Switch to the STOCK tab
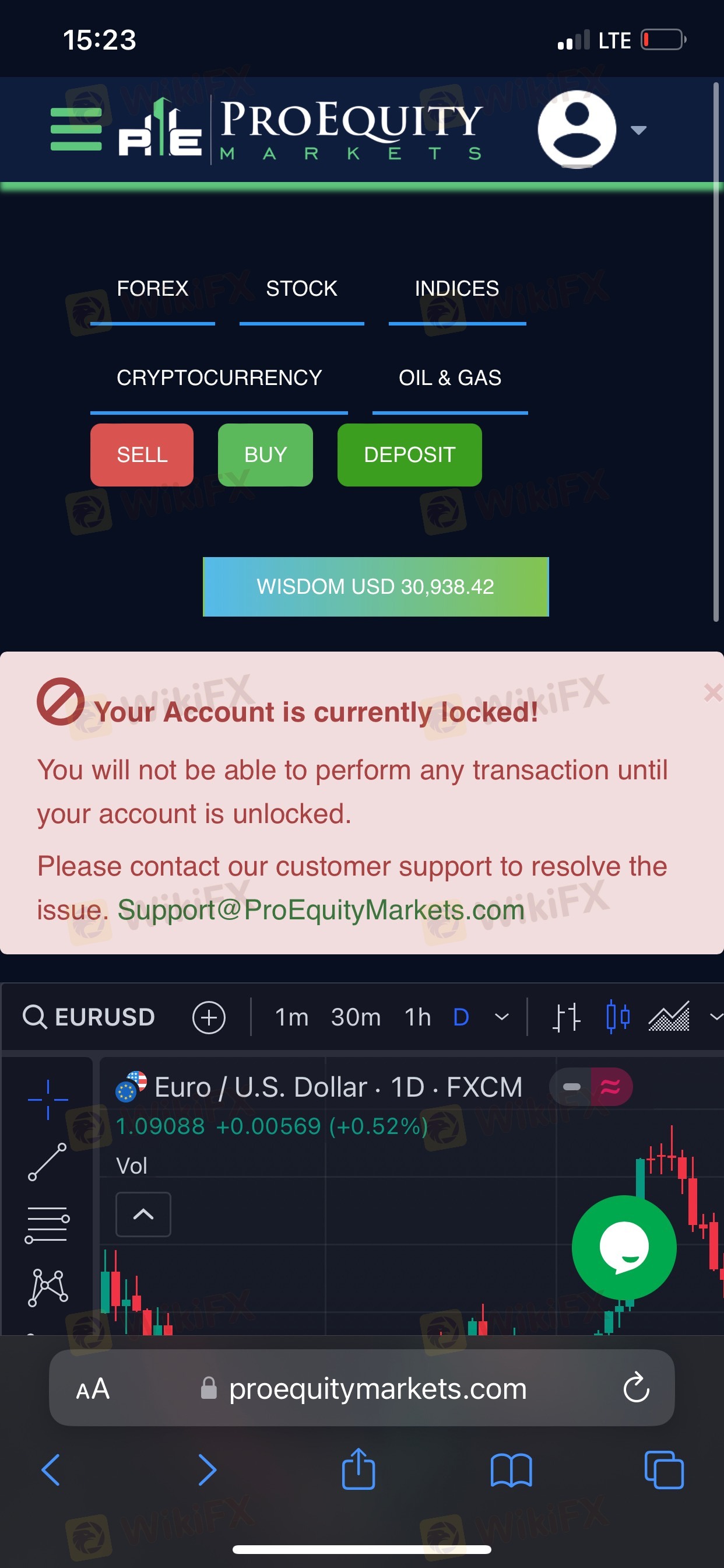 pyautogui.click(x=302, y=289)
